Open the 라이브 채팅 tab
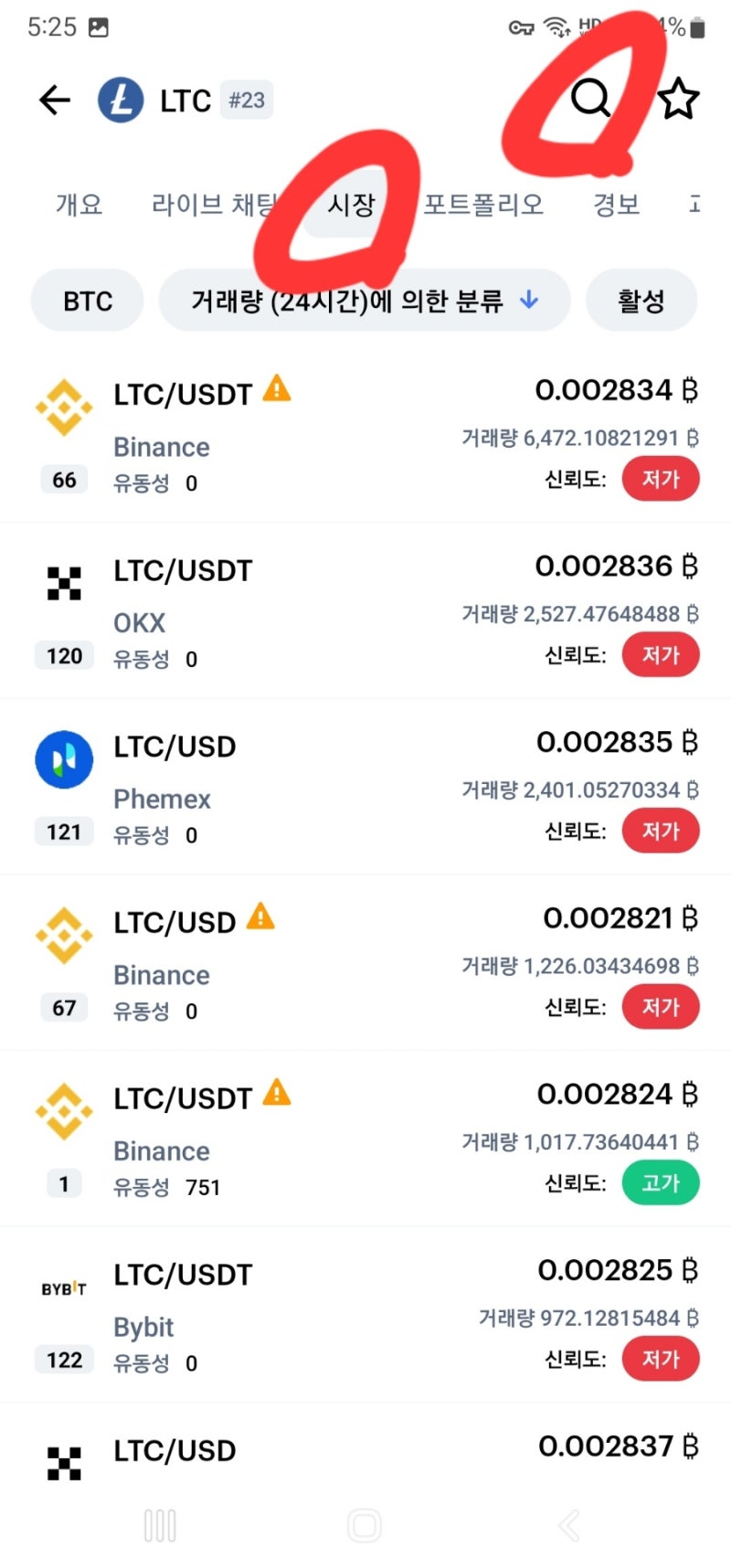The width and height of the screenshot is (731, 1568). 214,204
